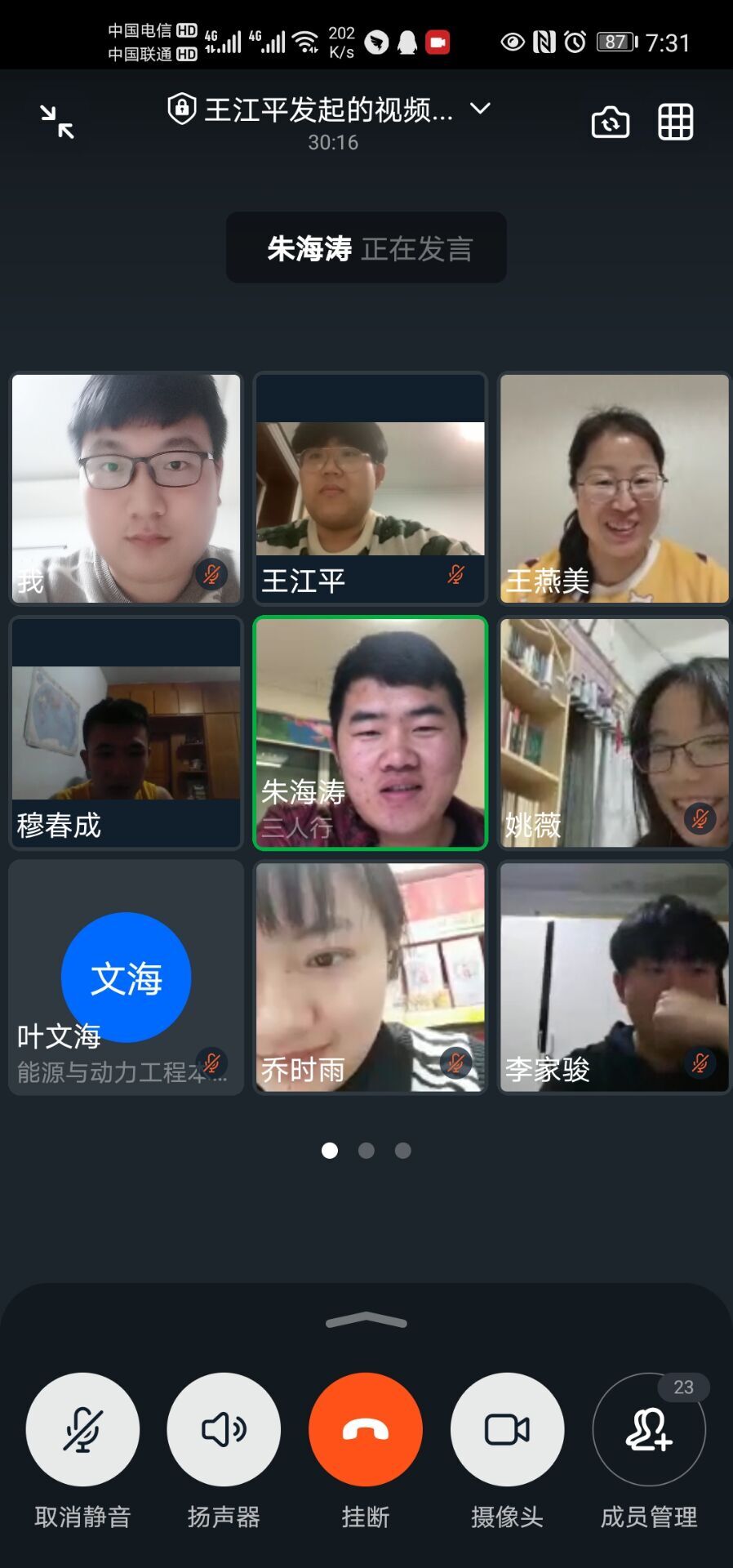Select 穆春成's video tile
The image size is (733, 1568).
126,733
